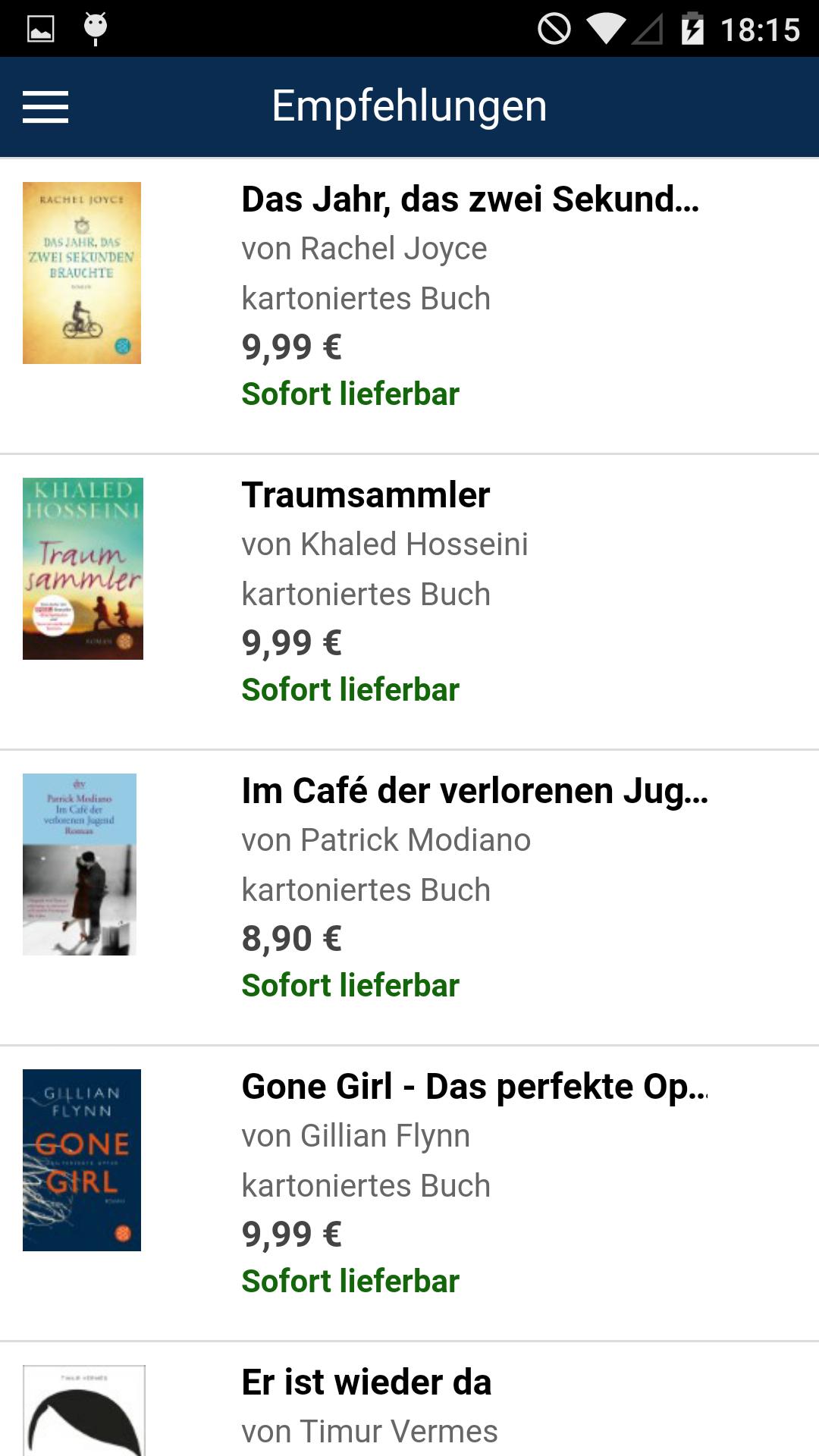Tap the truncated Gone Girl title

pos(475,1087)
